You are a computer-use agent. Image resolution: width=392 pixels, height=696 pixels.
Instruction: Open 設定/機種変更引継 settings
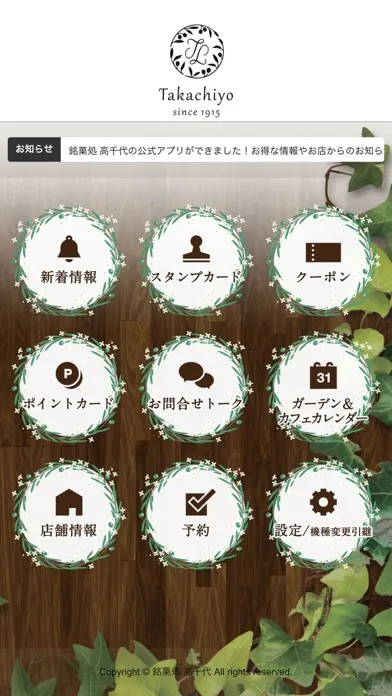click(323, 515)
